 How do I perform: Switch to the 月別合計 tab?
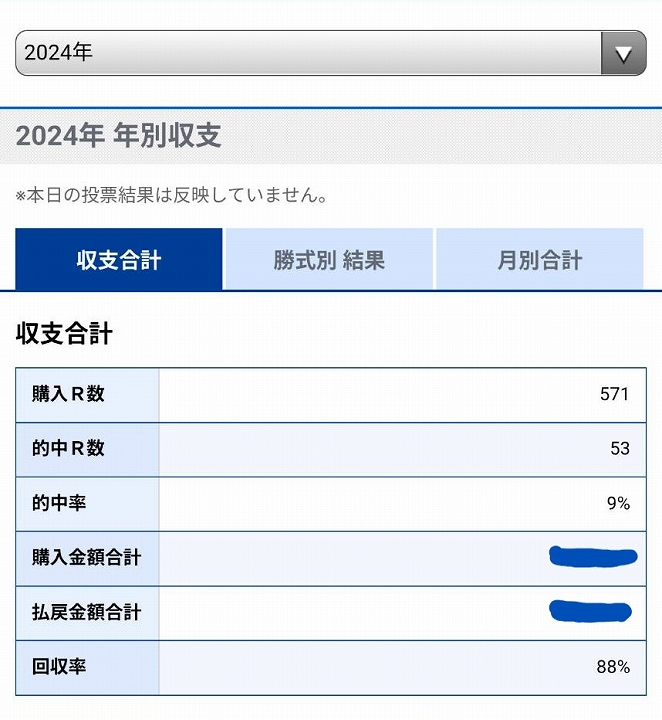click(539, 260)
